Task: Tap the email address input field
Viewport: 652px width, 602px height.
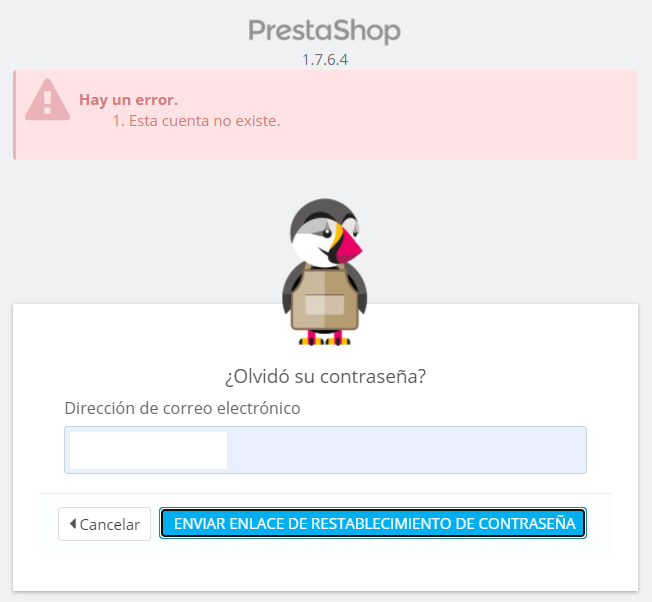Action: [325, 450]
